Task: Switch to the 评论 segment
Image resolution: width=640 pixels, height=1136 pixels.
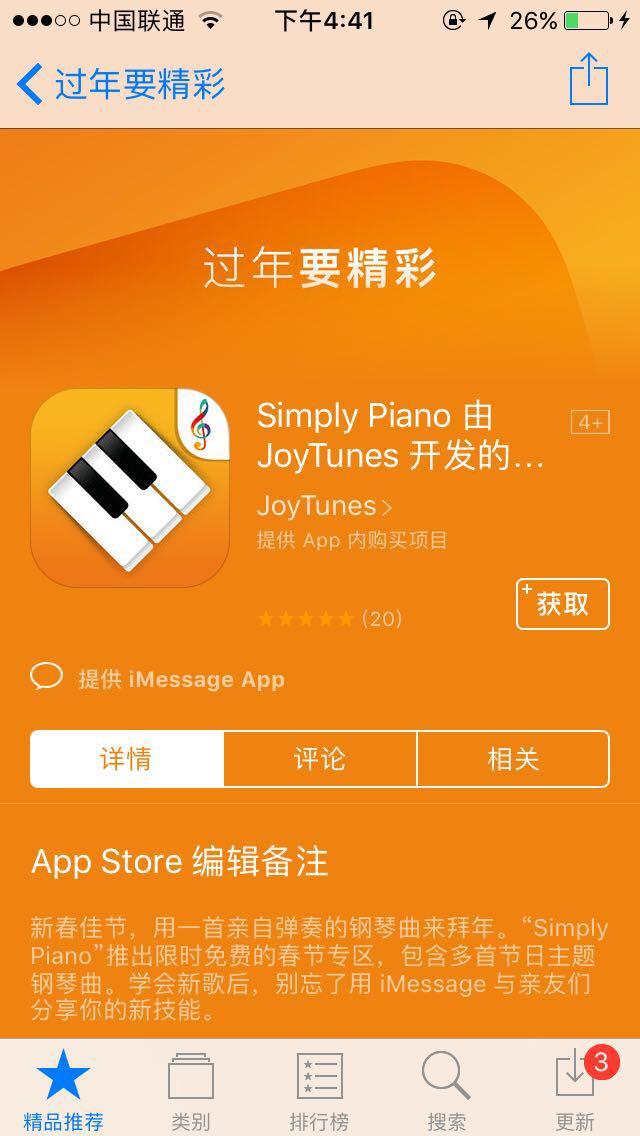Action: click(x=320, y=759)
